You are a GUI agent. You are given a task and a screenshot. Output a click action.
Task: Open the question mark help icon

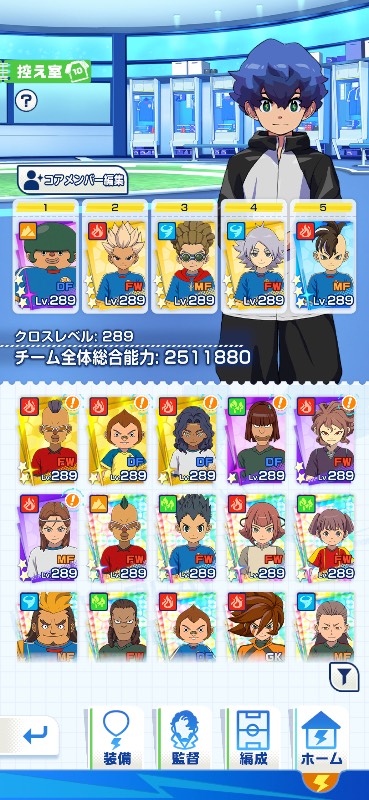pos(26,101)
